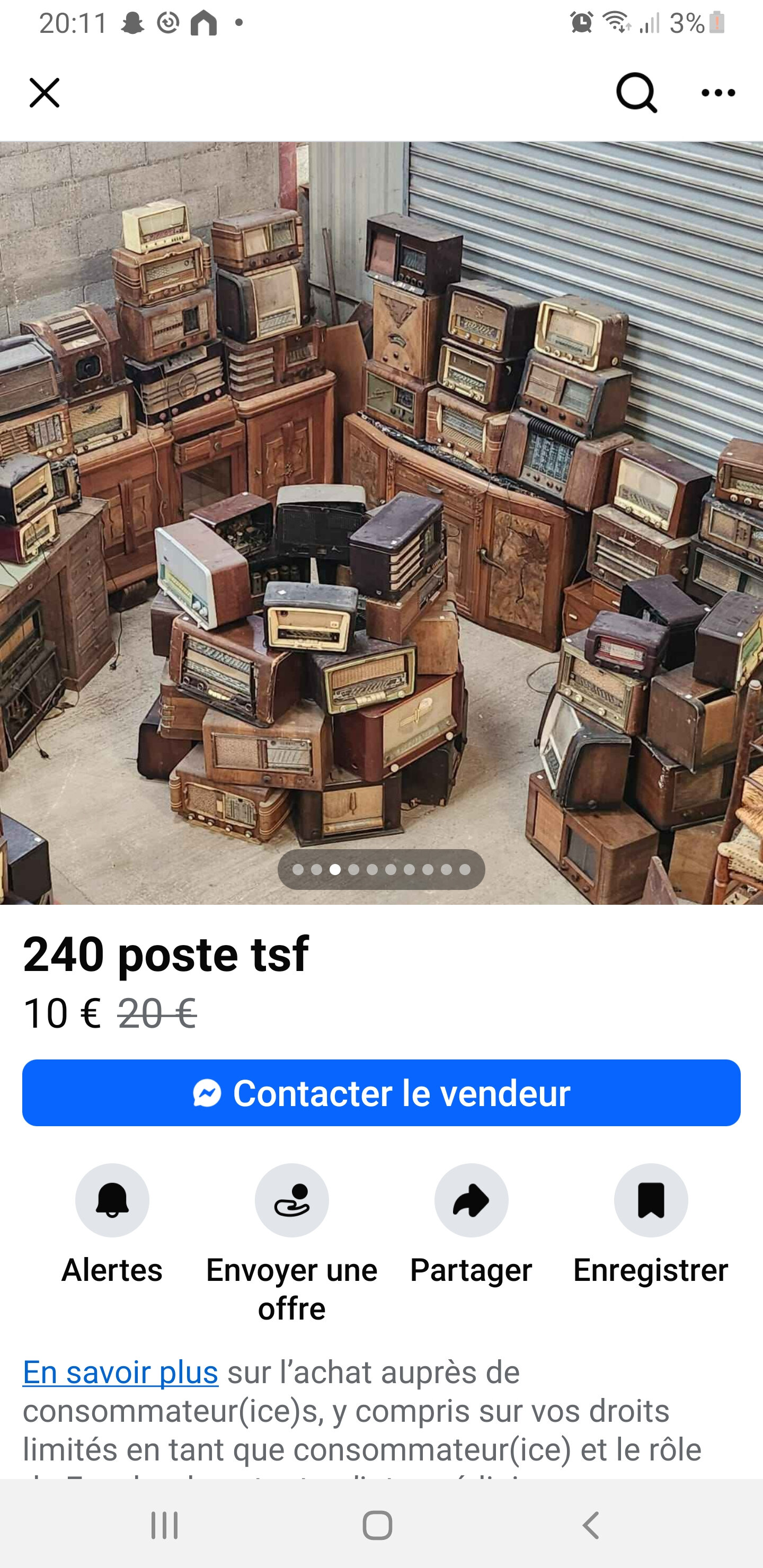Open the search magnifier icon
Screen dimensions: 763x1568
click(636, 93)
